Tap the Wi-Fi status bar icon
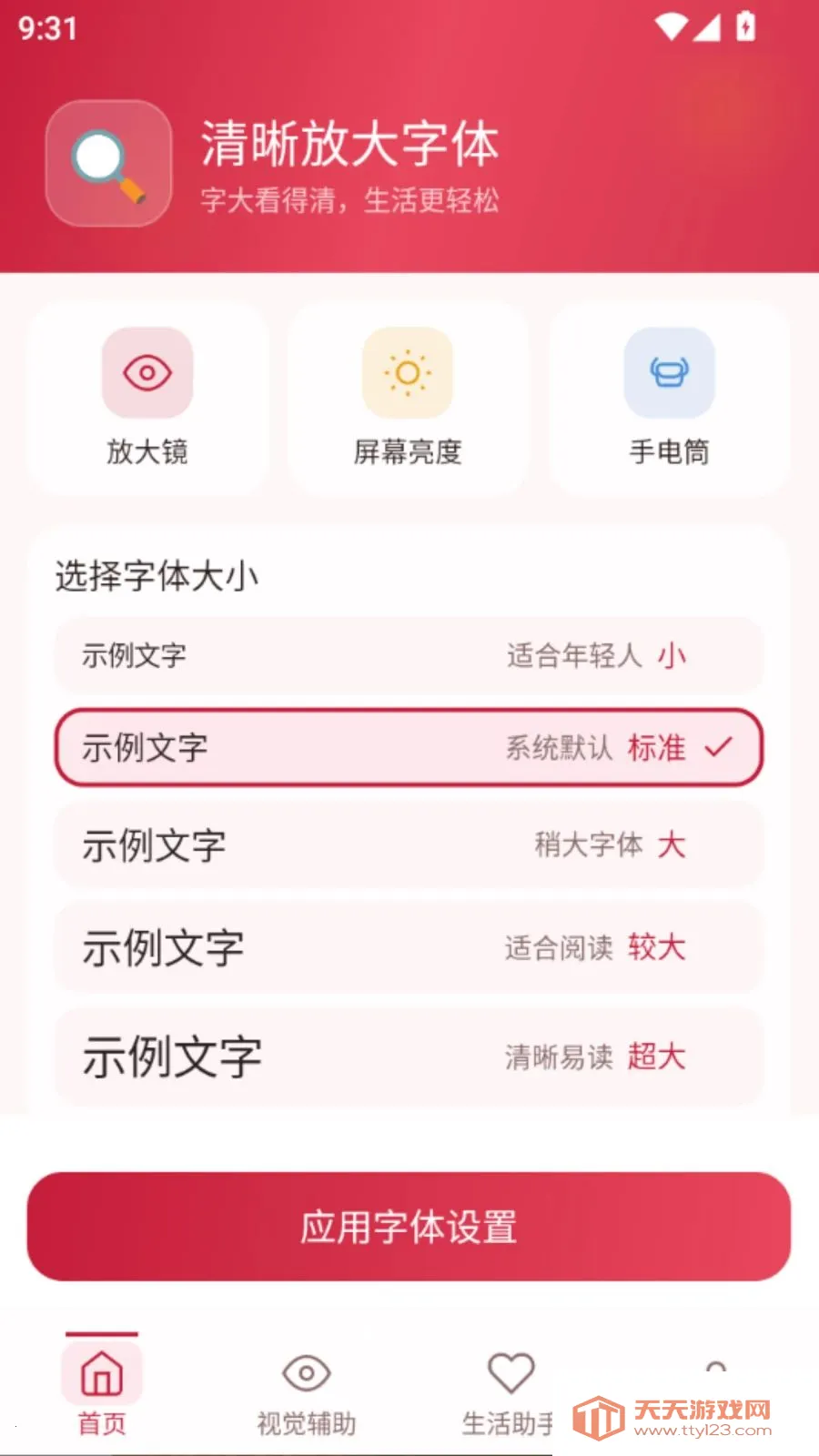Image resolution: width=819 pixels, height=1456 pixels. pos(671,27)
